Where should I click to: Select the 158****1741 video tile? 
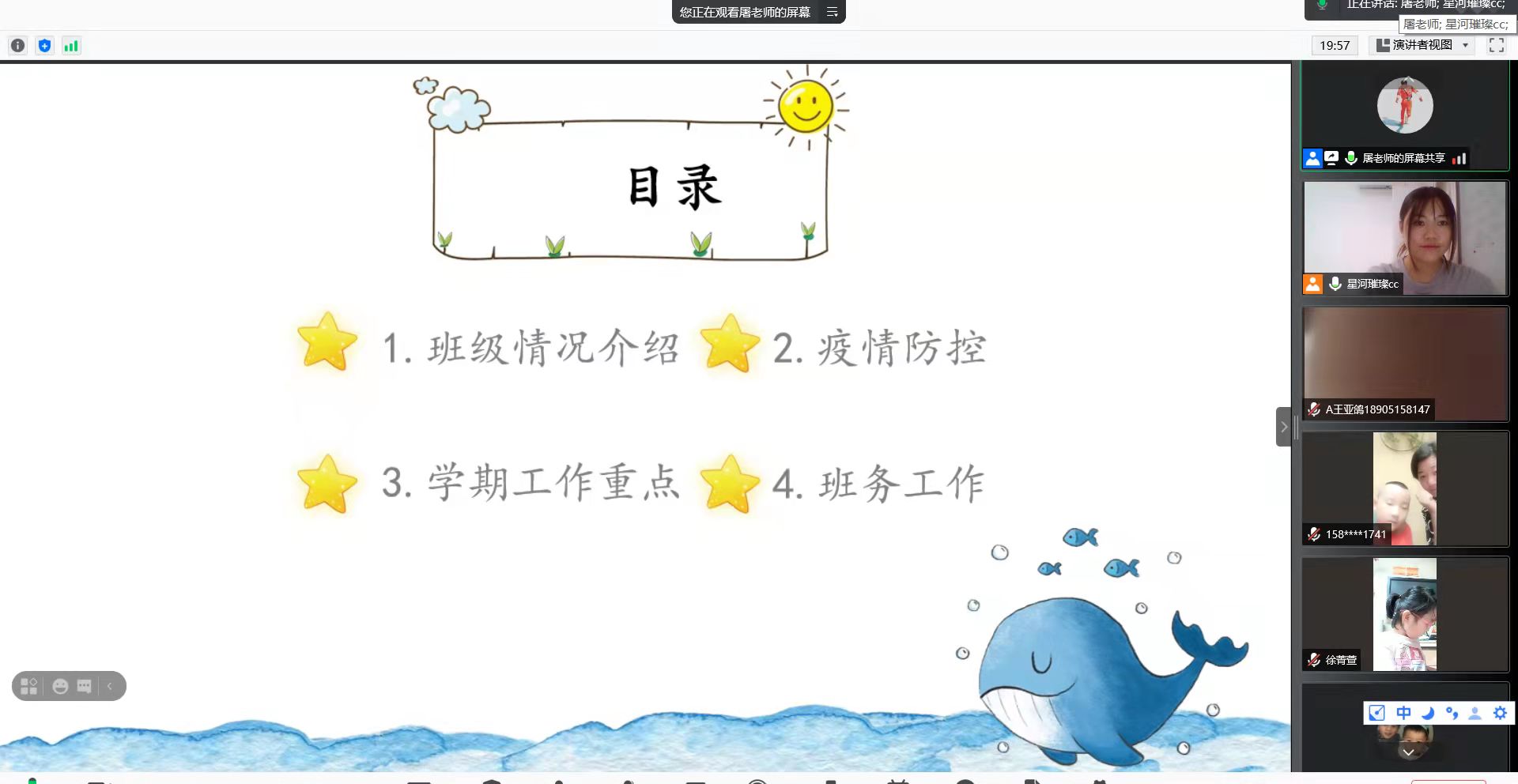(1405, 488)
